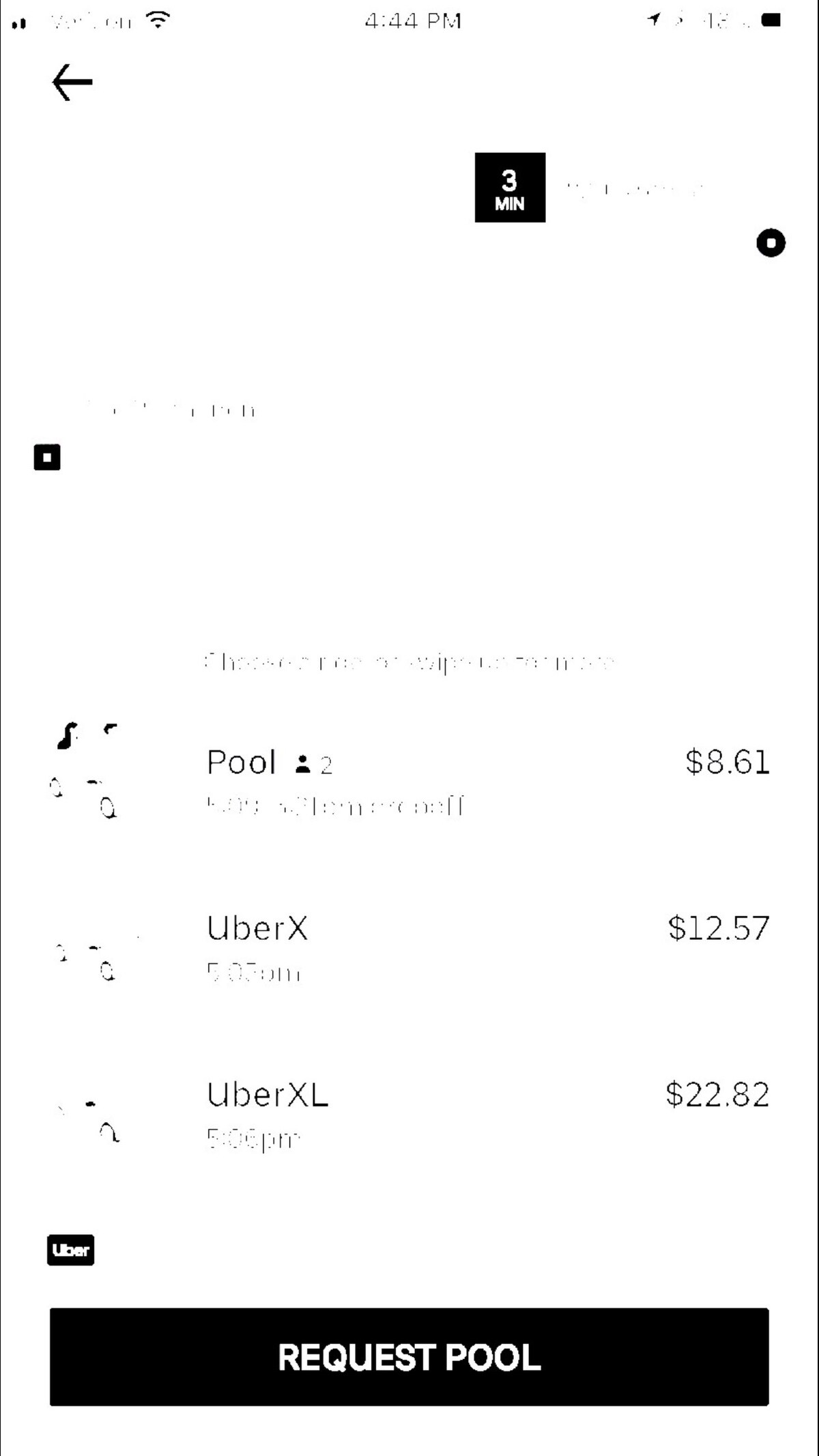Tap the Request Pool button

[409, 1357]
